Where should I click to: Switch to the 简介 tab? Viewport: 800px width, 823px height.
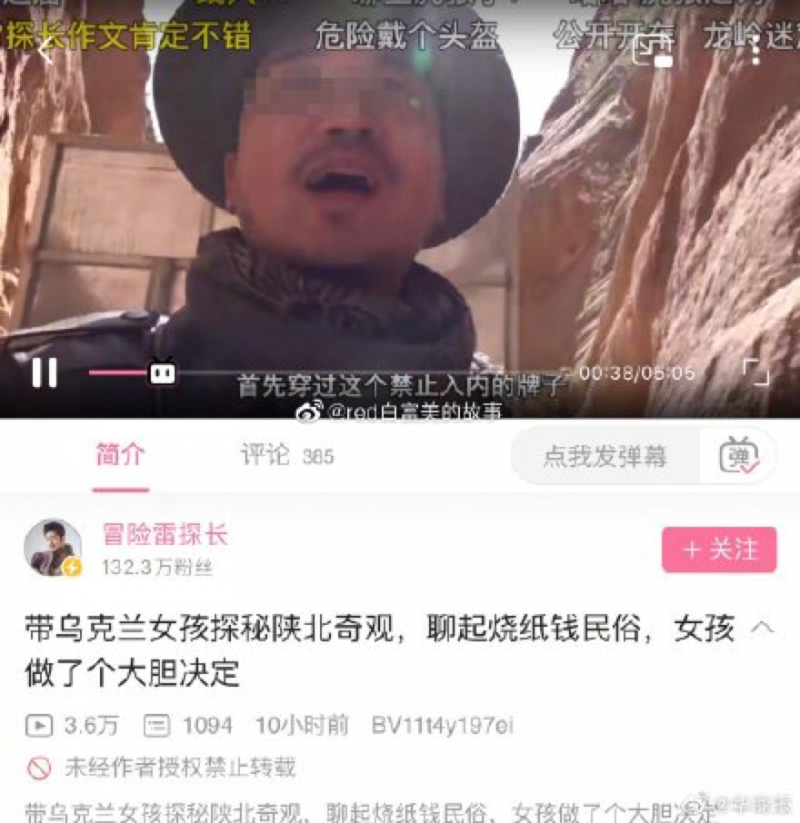click(x=120, y=455)
